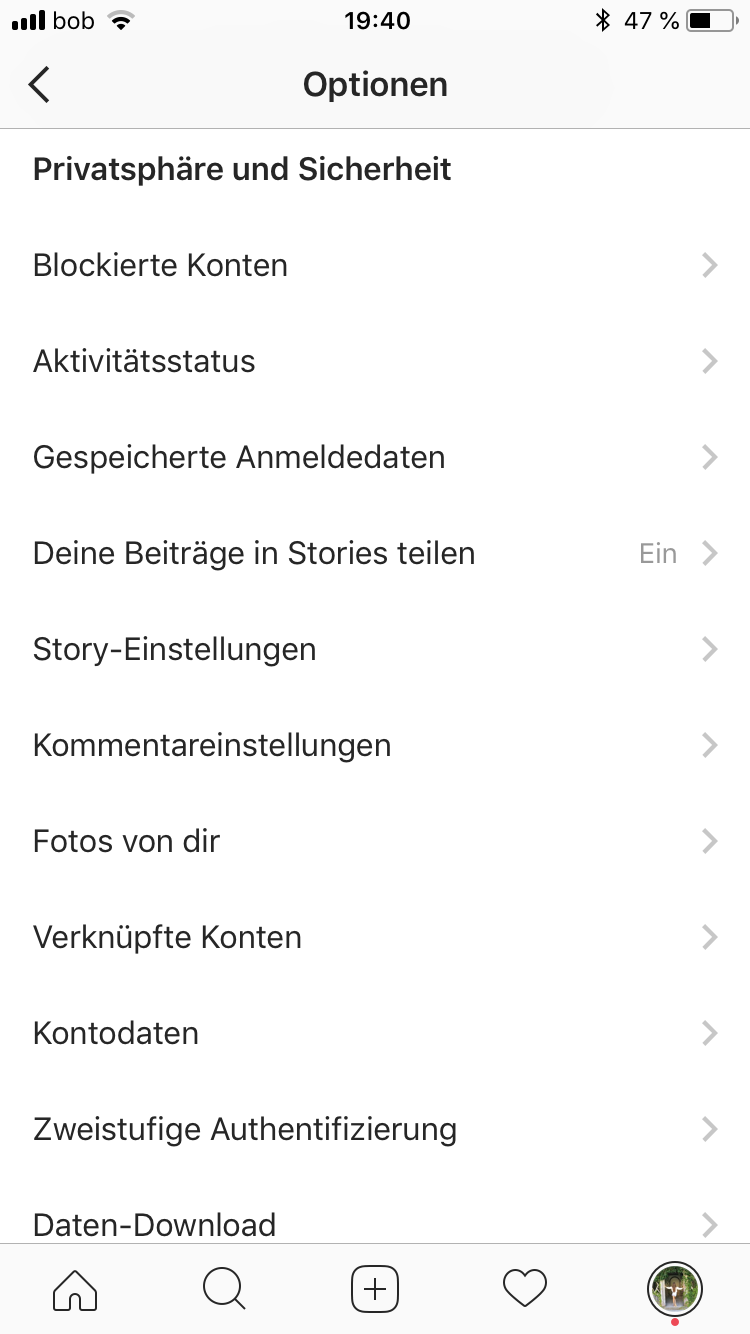Open the Aktivitätsstatus menu entry

(143, 361)
